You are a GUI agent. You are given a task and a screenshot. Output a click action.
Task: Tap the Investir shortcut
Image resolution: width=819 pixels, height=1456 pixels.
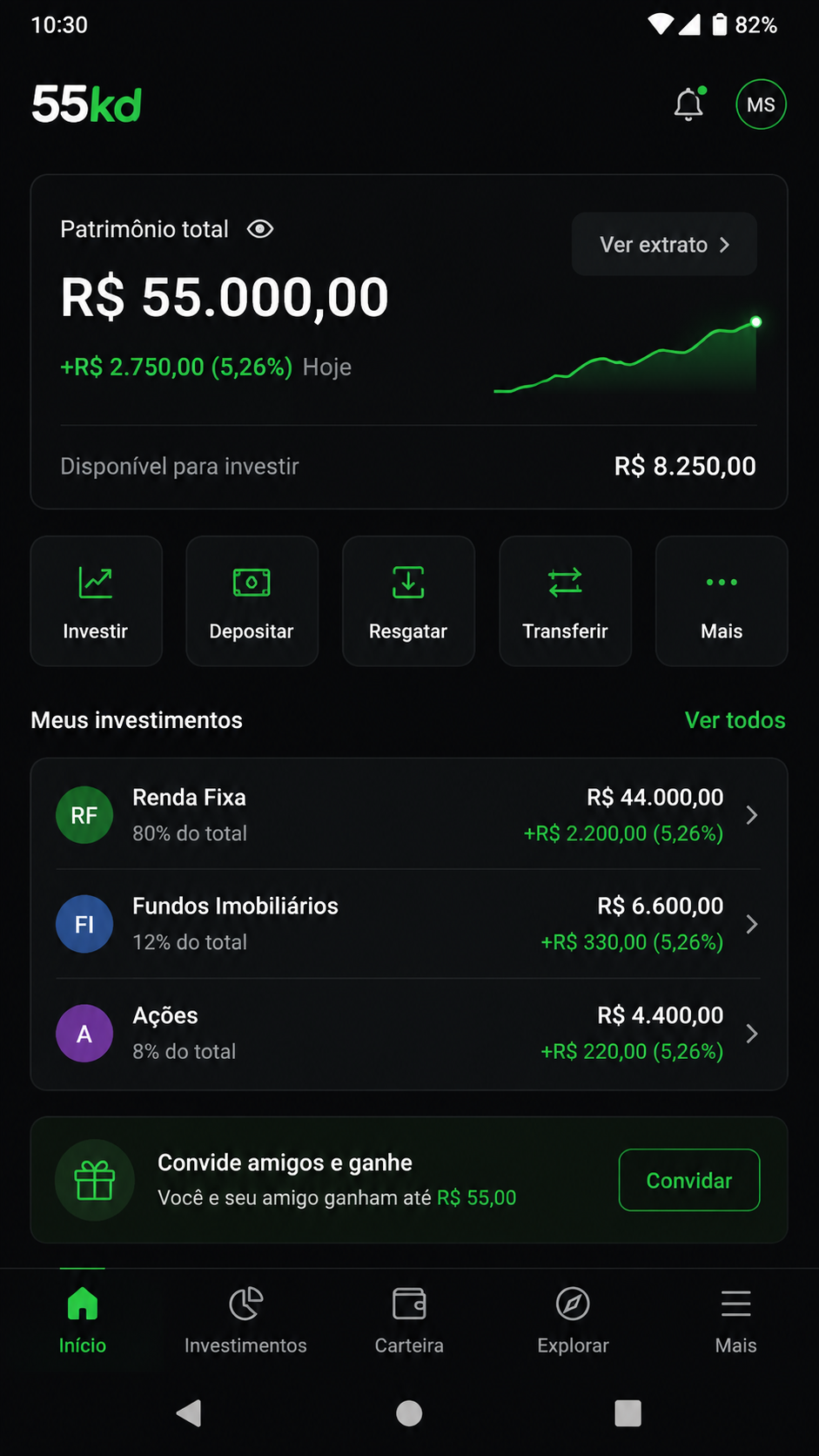point(96,601)
